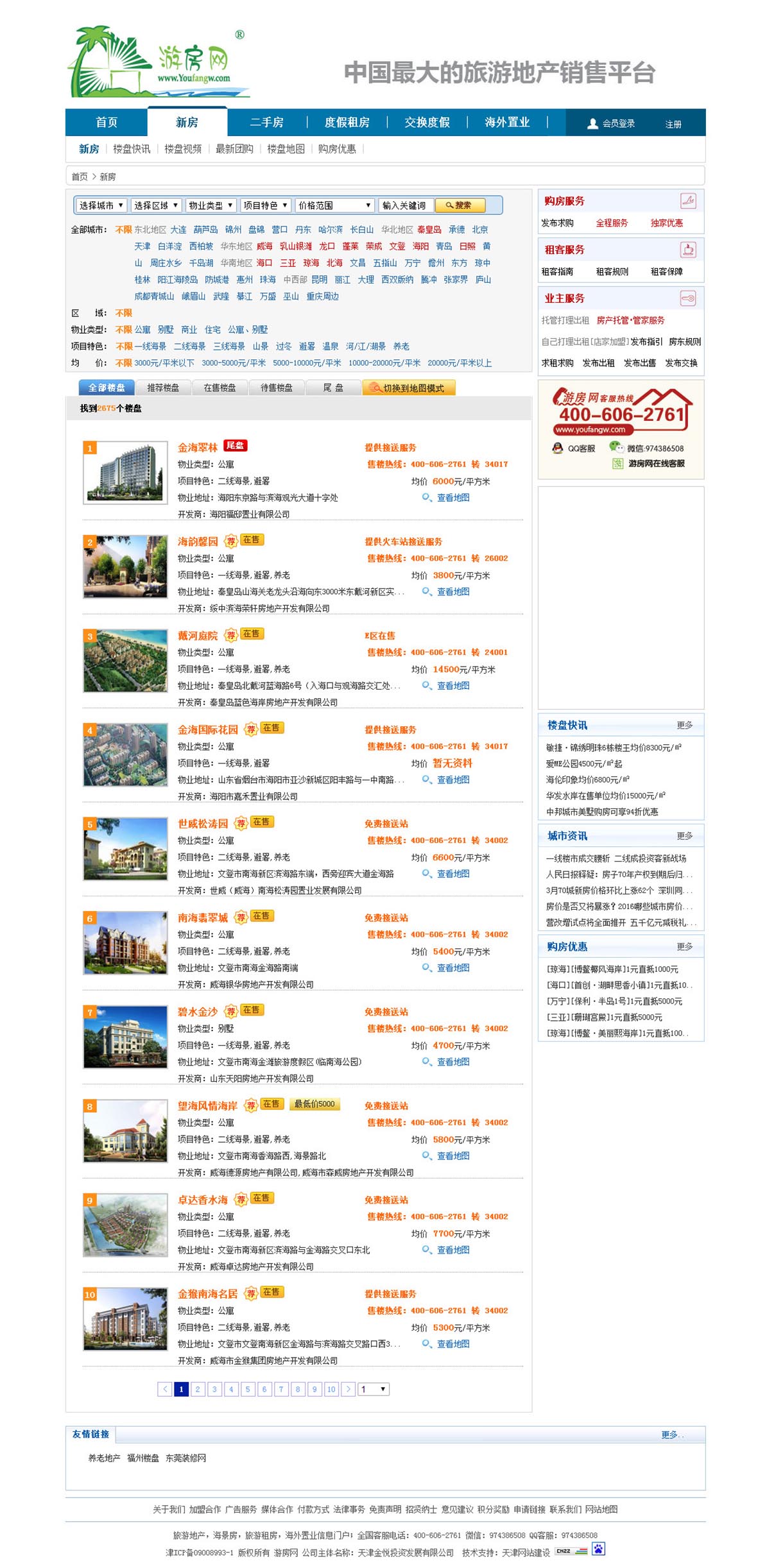Open the 楼盘地图 sub-navigation link
The width and height of the screenshot is (758, 1568).
tap(286, 149)
